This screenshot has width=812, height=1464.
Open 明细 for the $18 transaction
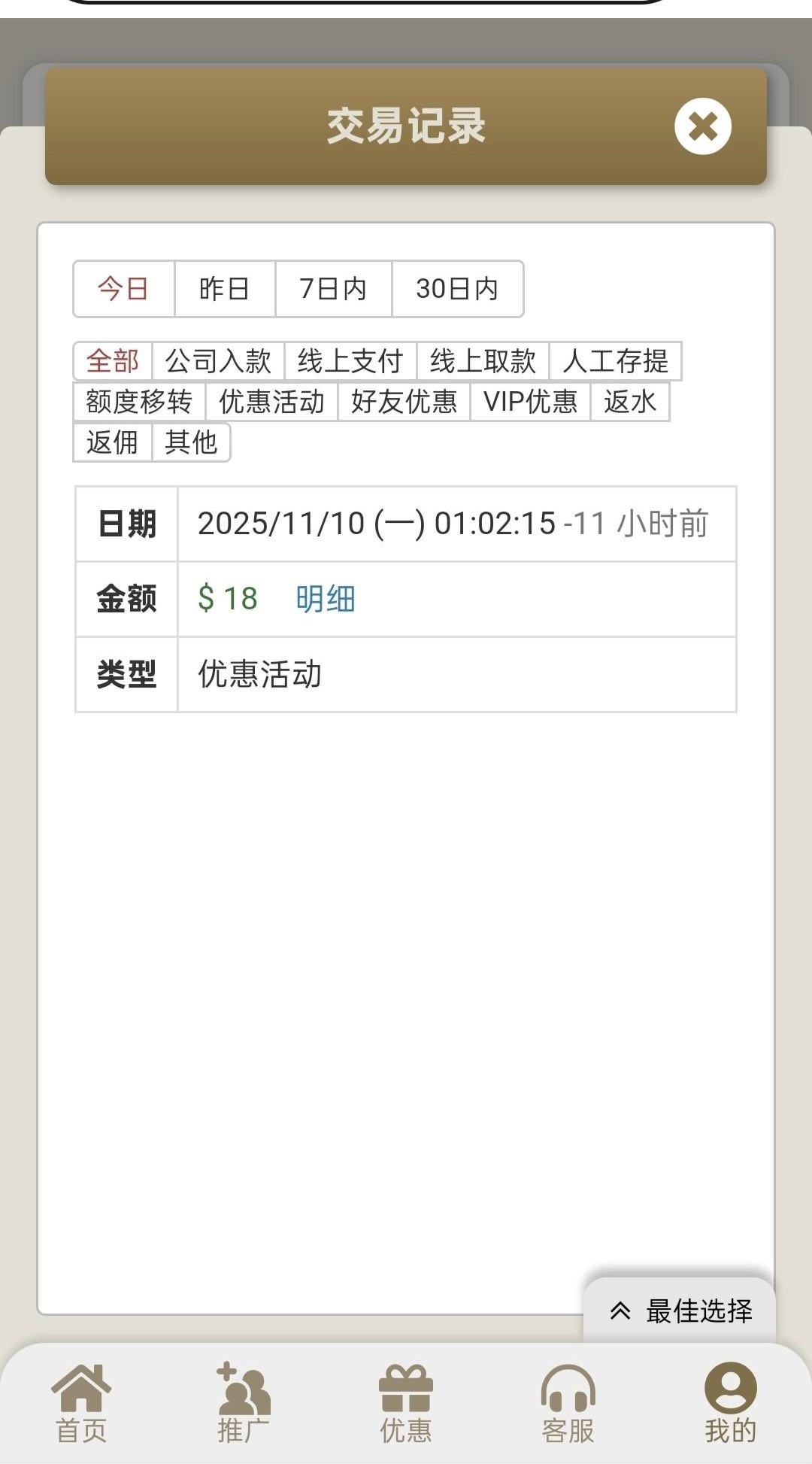[x=325, y=599]
